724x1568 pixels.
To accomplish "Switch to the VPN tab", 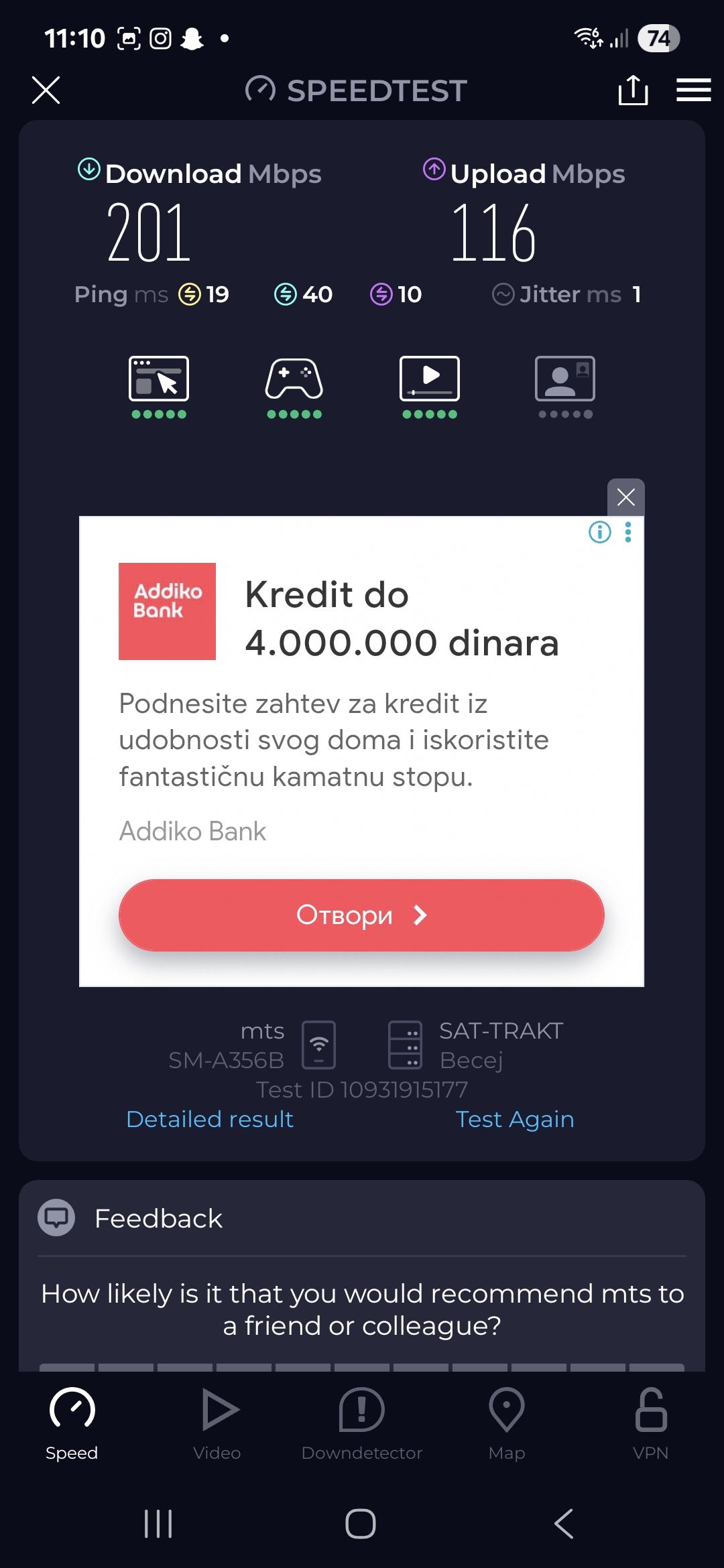I will (650, 1423).
